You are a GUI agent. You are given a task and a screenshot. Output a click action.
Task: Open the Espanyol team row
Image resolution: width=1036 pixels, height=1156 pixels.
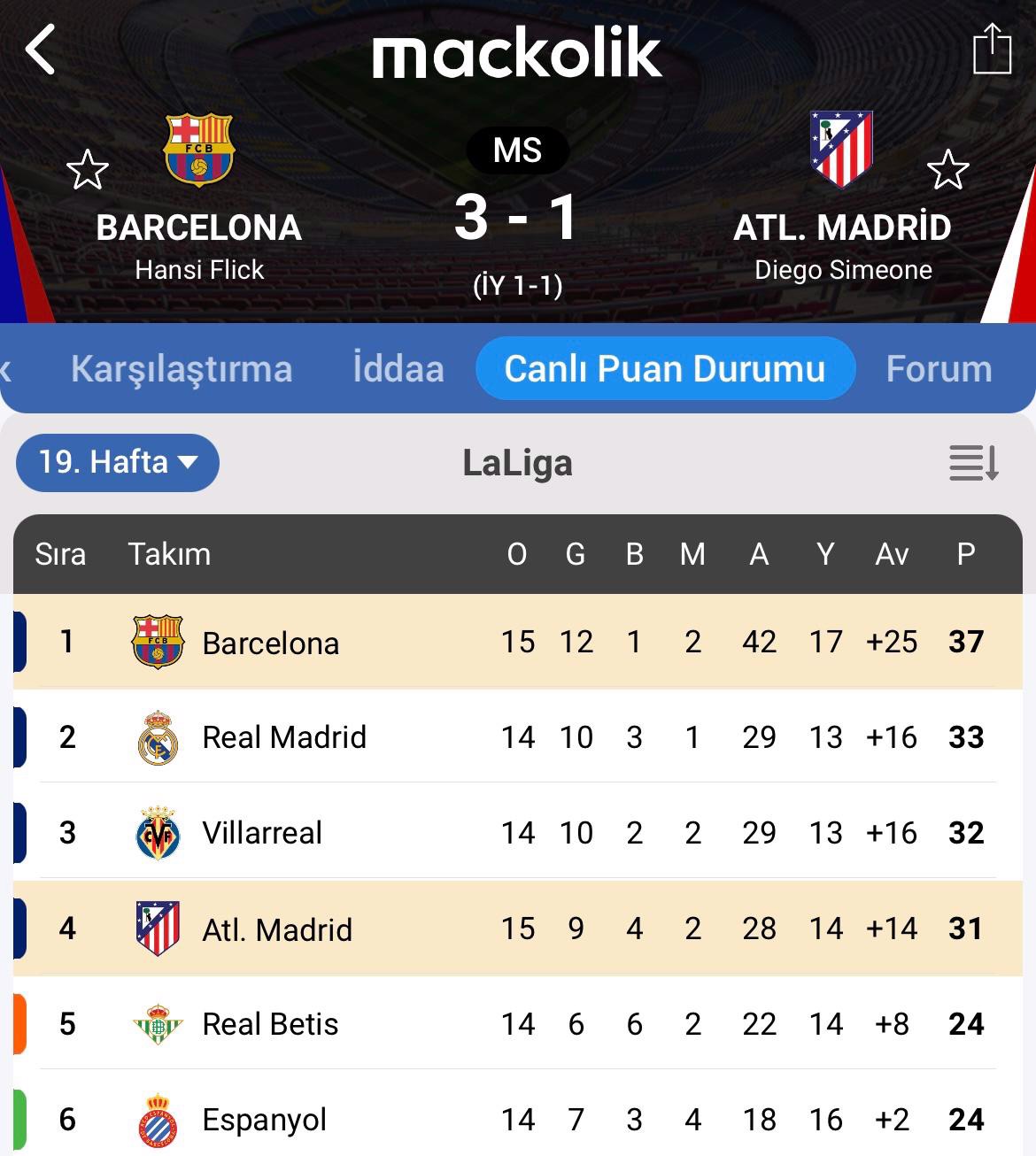[x=264, y=1120]
